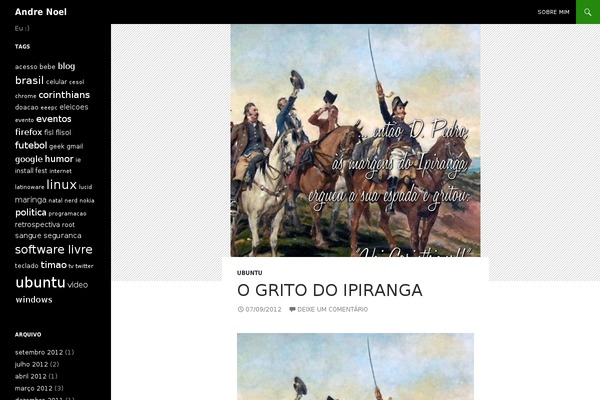
Task: Select the linux tag in the cloud
Action: (x=61, y=185)
